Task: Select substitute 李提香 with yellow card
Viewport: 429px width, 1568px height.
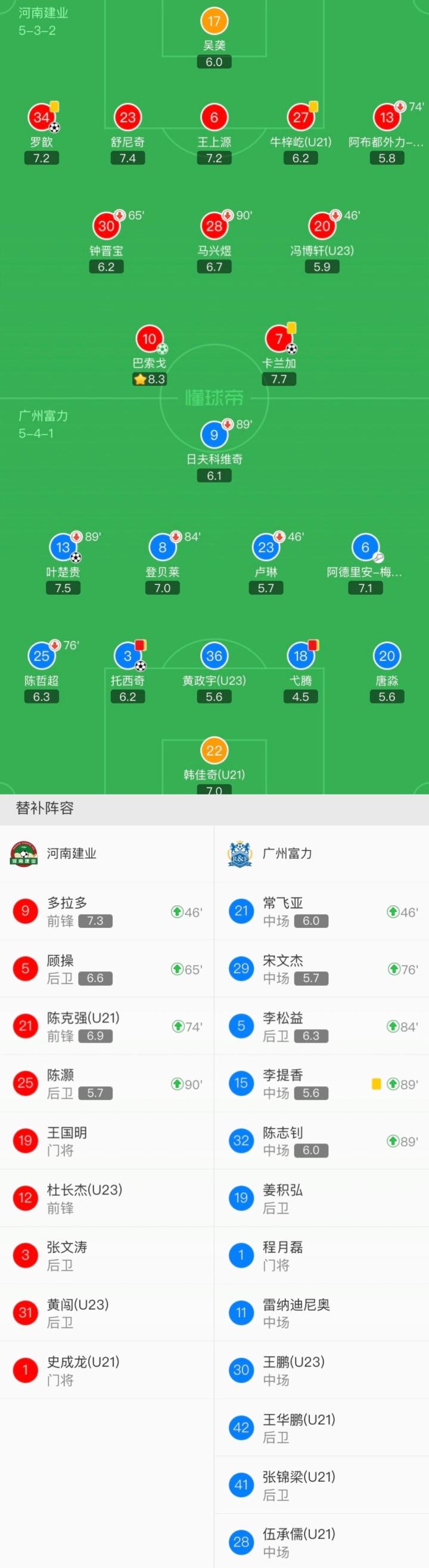Action: 321,1083
